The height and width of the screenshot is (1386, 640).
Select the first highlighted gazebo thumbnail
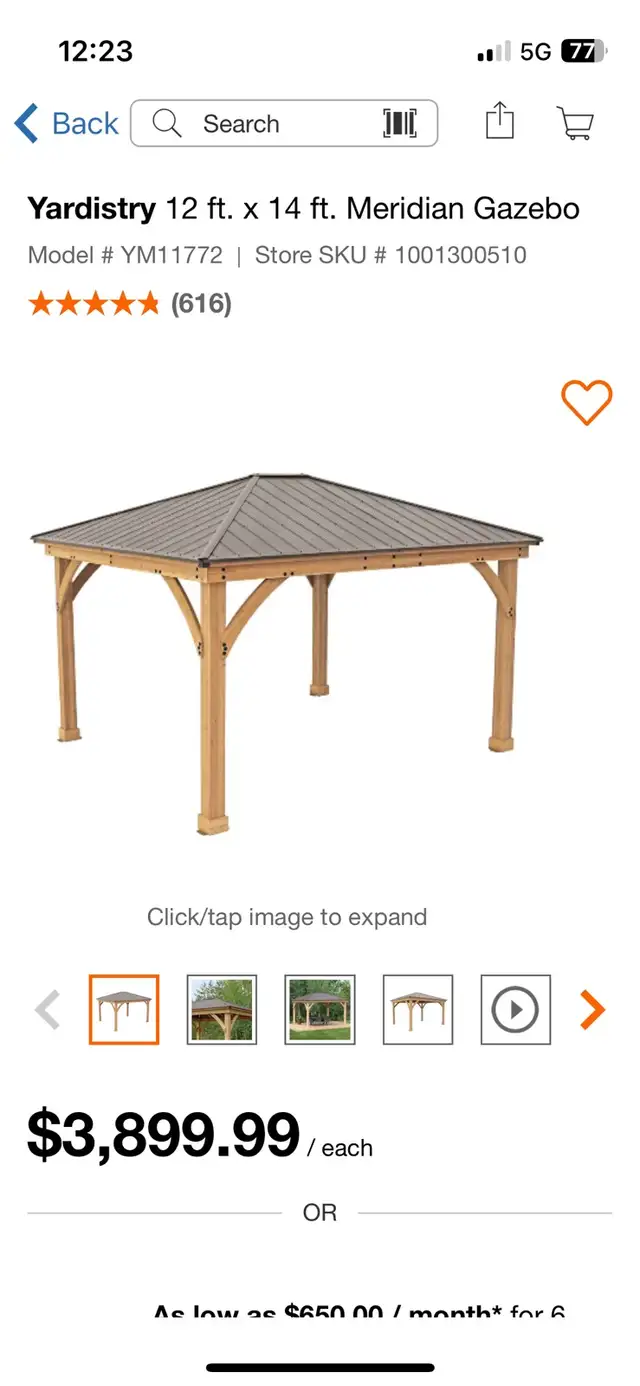pos(124,1010)
